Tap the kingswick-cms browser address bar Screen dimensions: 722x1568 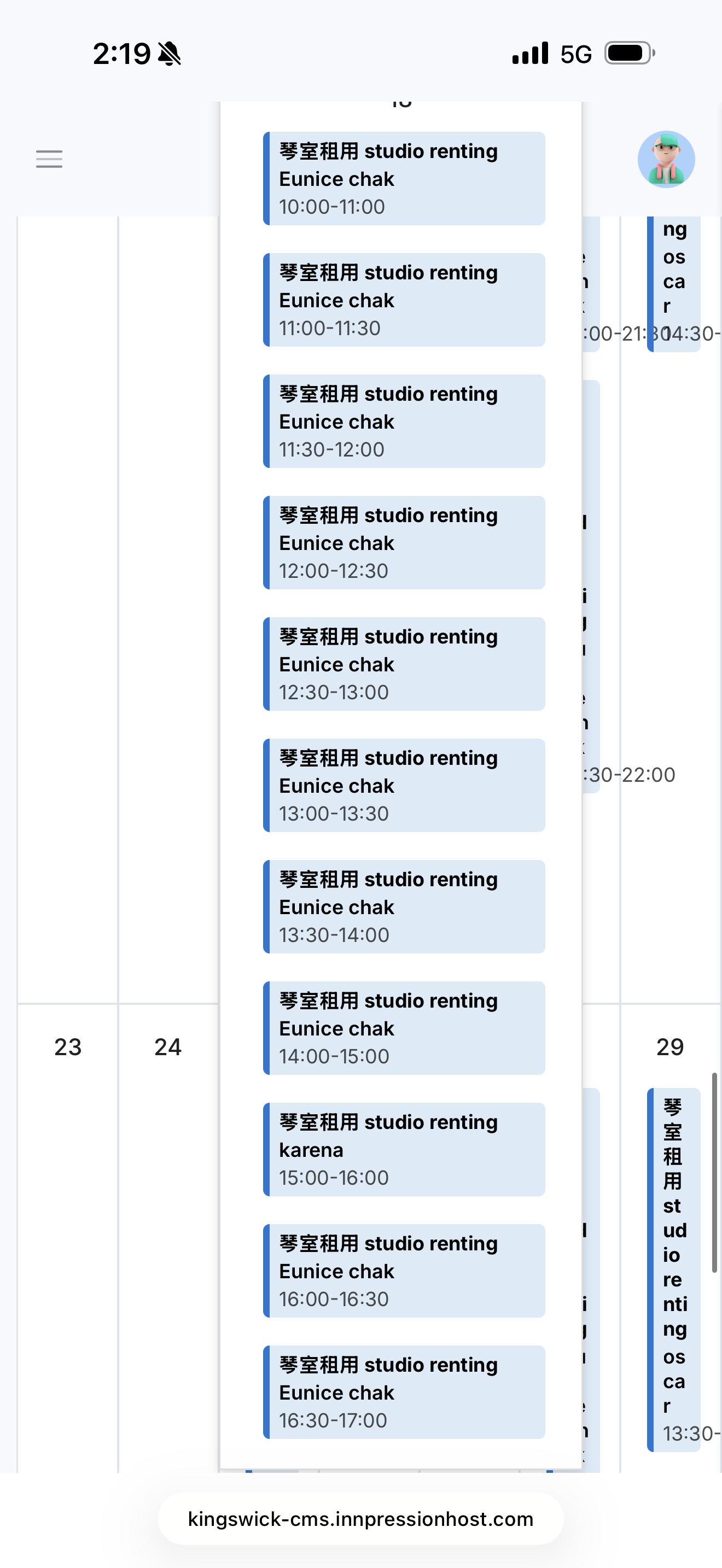pos(360,1519)
